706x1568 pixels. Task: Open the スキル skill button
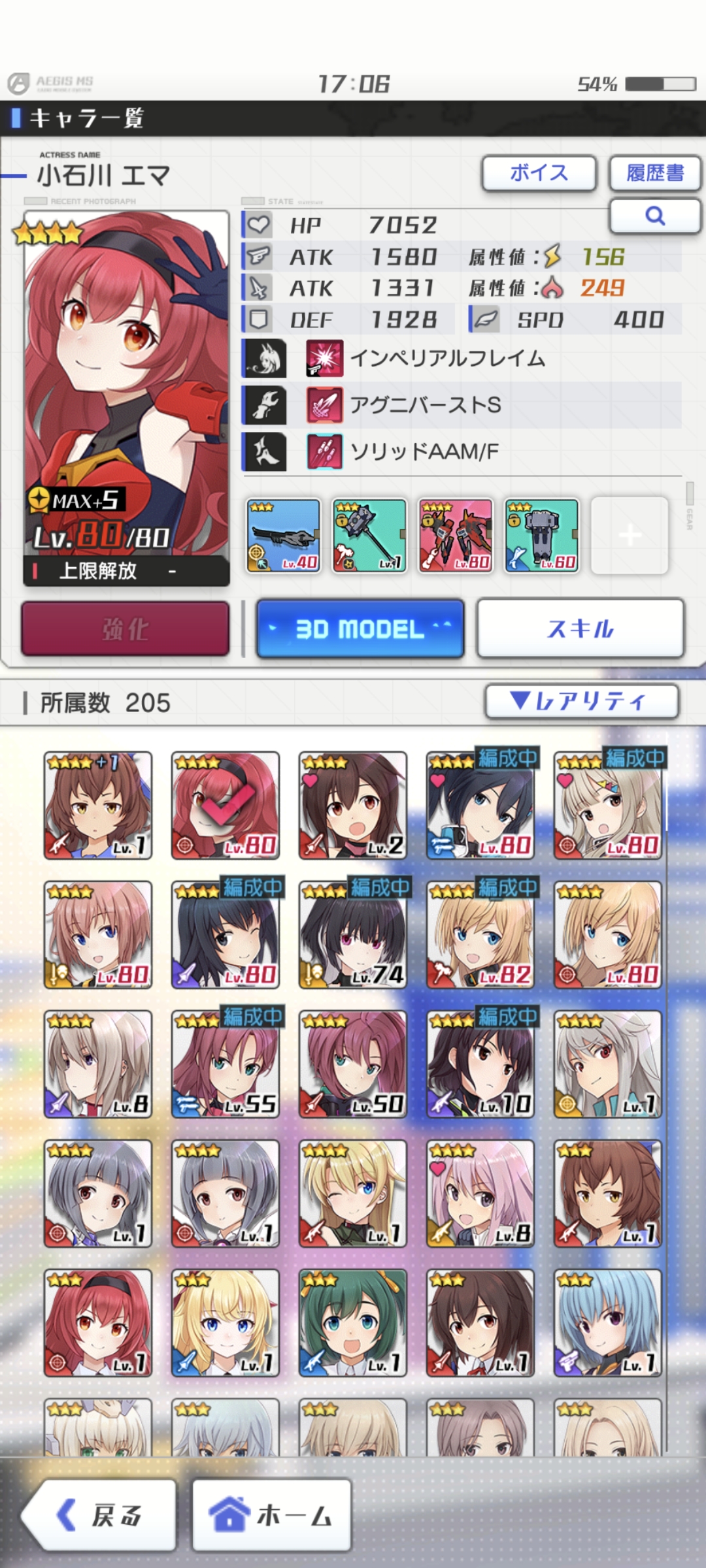pos(580,629)
